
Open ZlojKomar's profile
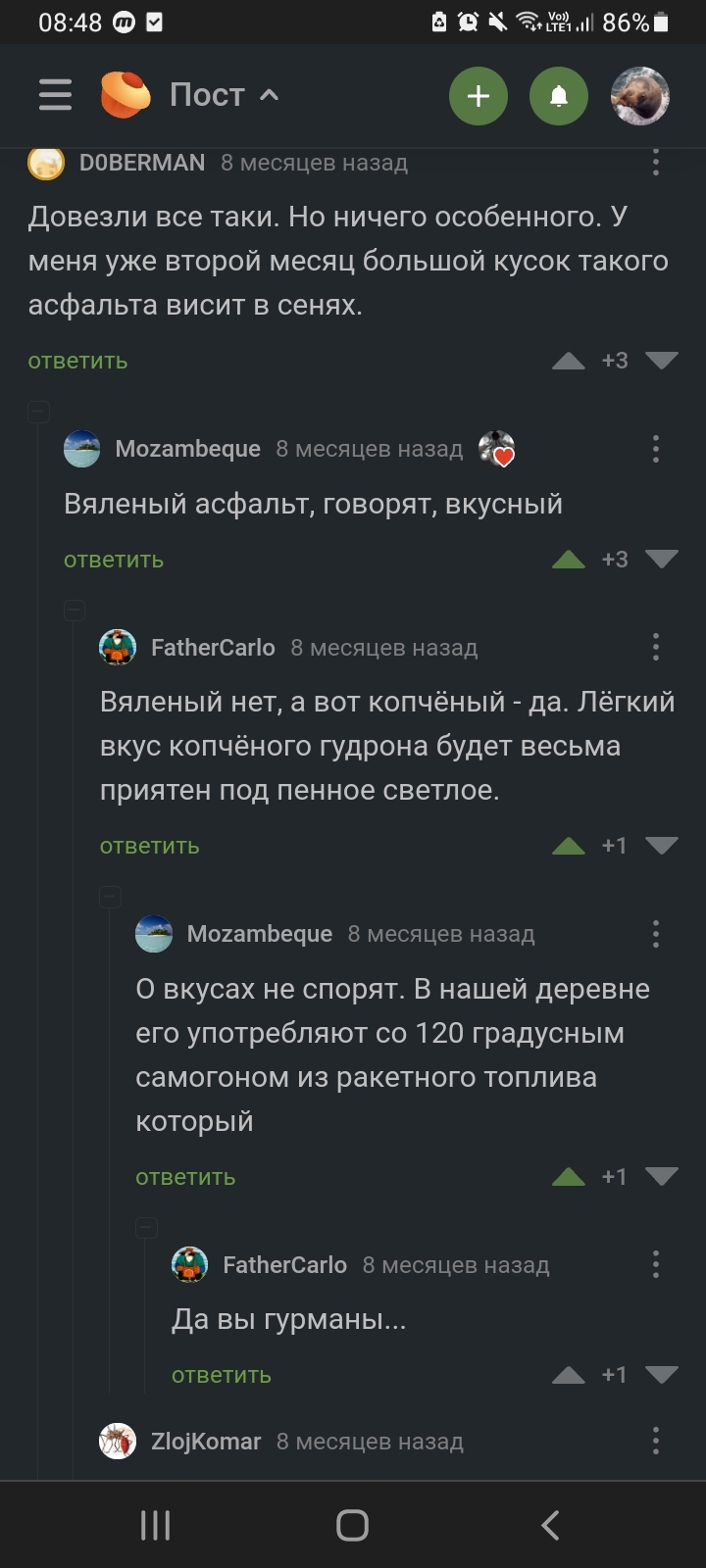[x=205, y=1442]
